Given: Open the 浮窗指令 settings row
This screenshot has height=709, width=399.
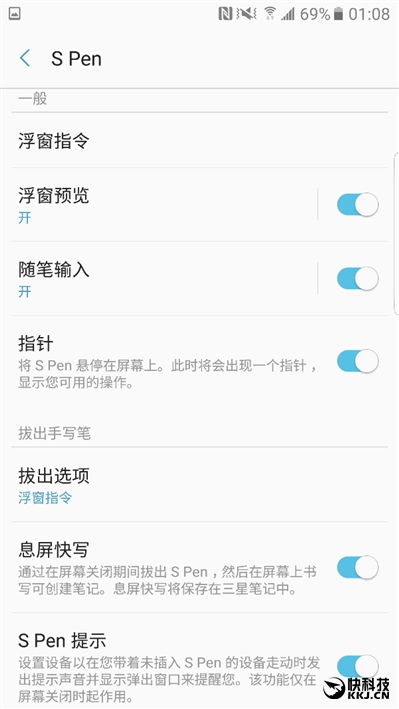Looking at the screenshot, I should [x=200, y=141].
